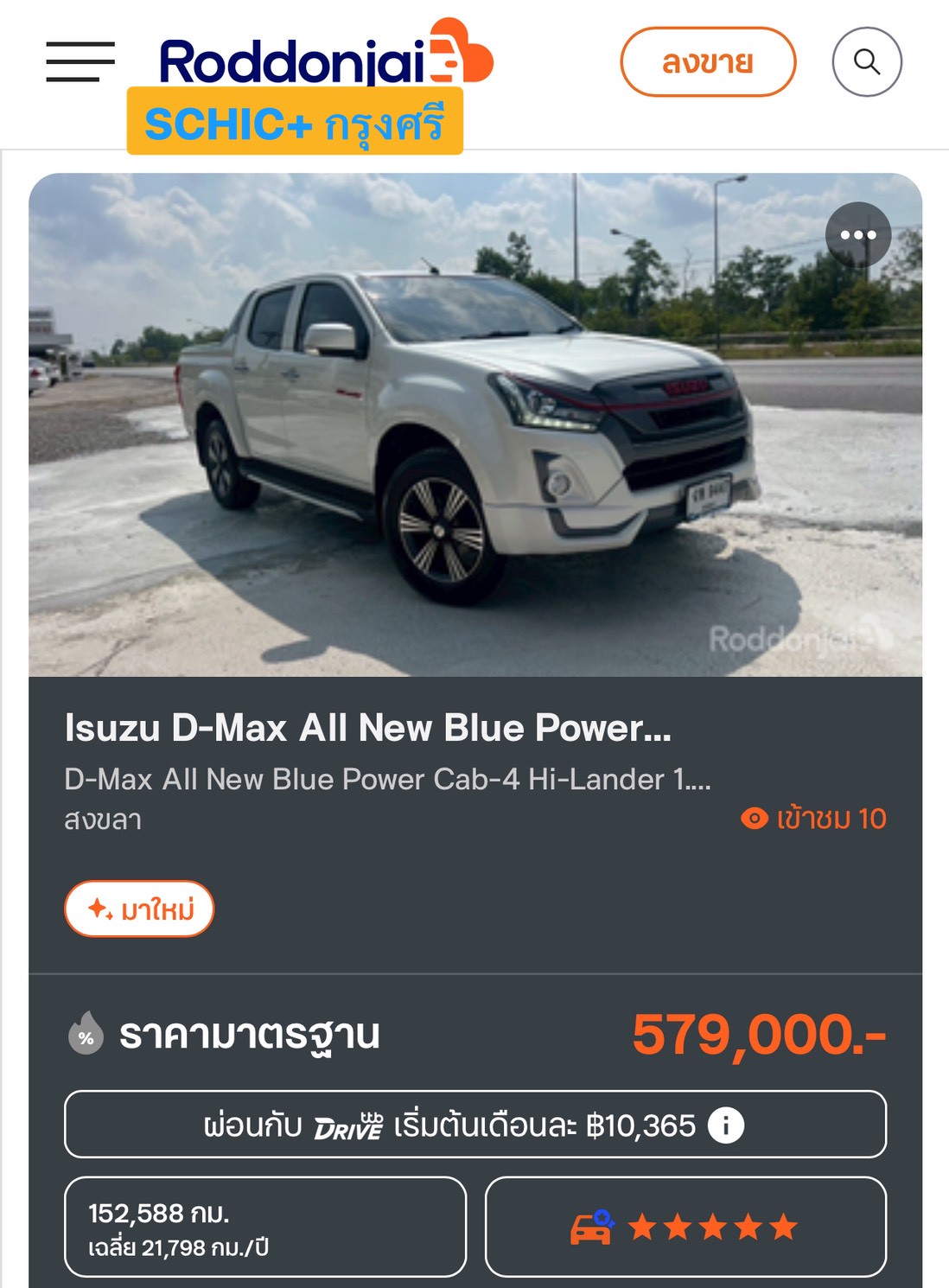This screenshot has height=1288, width=949.
Task: Open the hamburger drawer menu
Action: point(80,61)
